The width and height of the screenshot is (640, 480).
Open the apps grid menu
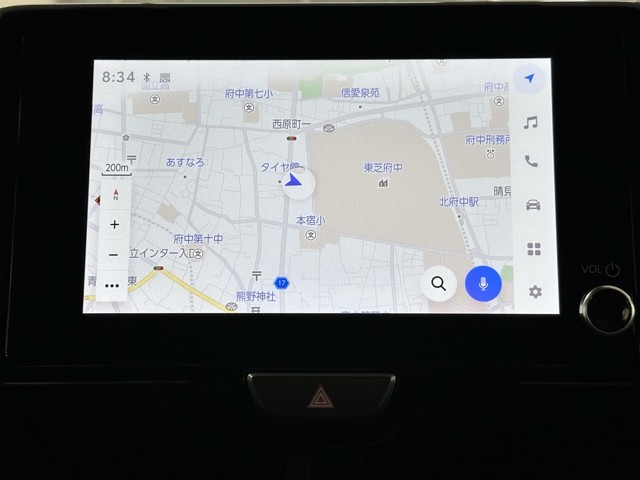coord(533,249)
